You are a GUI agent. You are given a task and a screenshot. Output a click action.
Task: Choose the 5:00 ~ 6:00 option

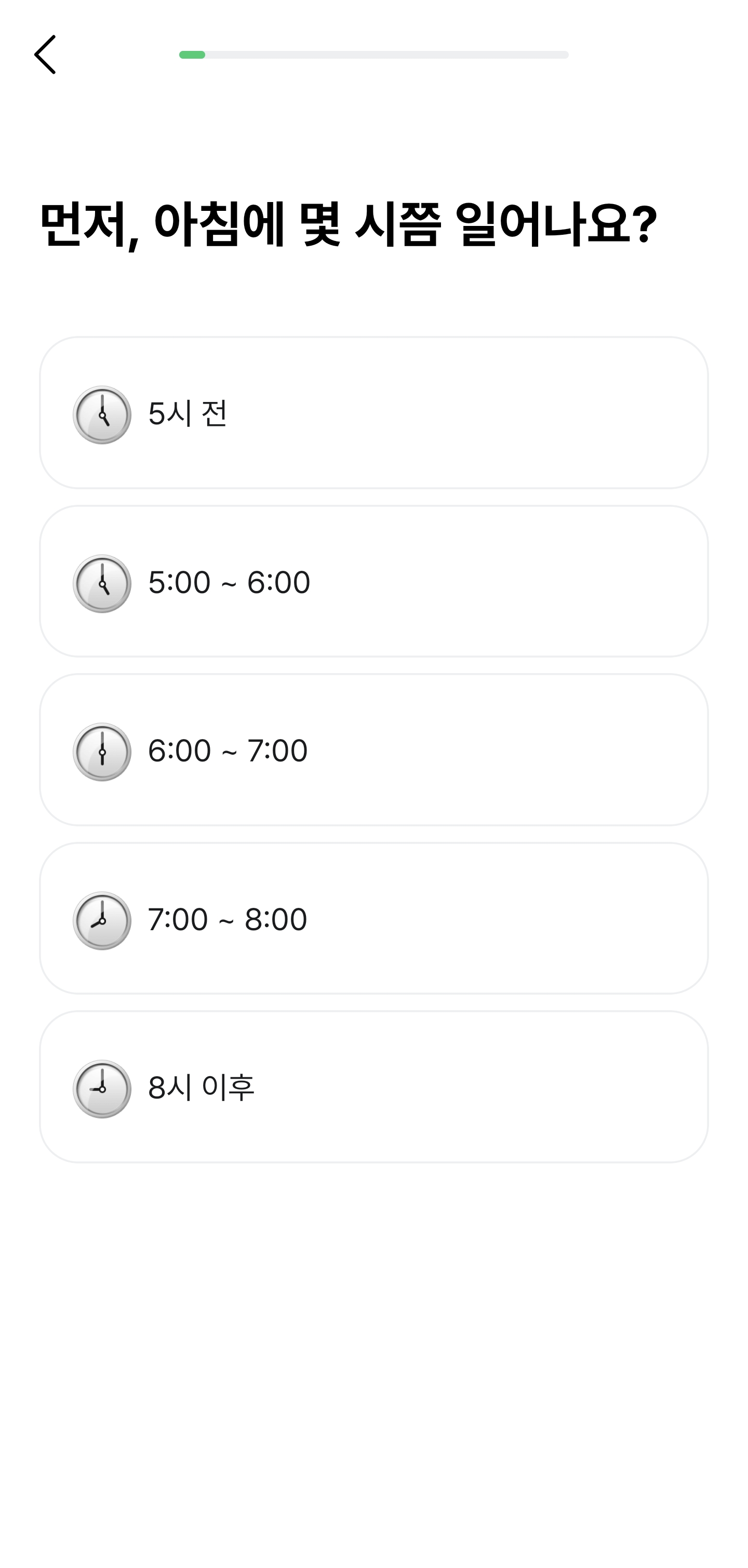pyautogui.click(x=373, y=581)
